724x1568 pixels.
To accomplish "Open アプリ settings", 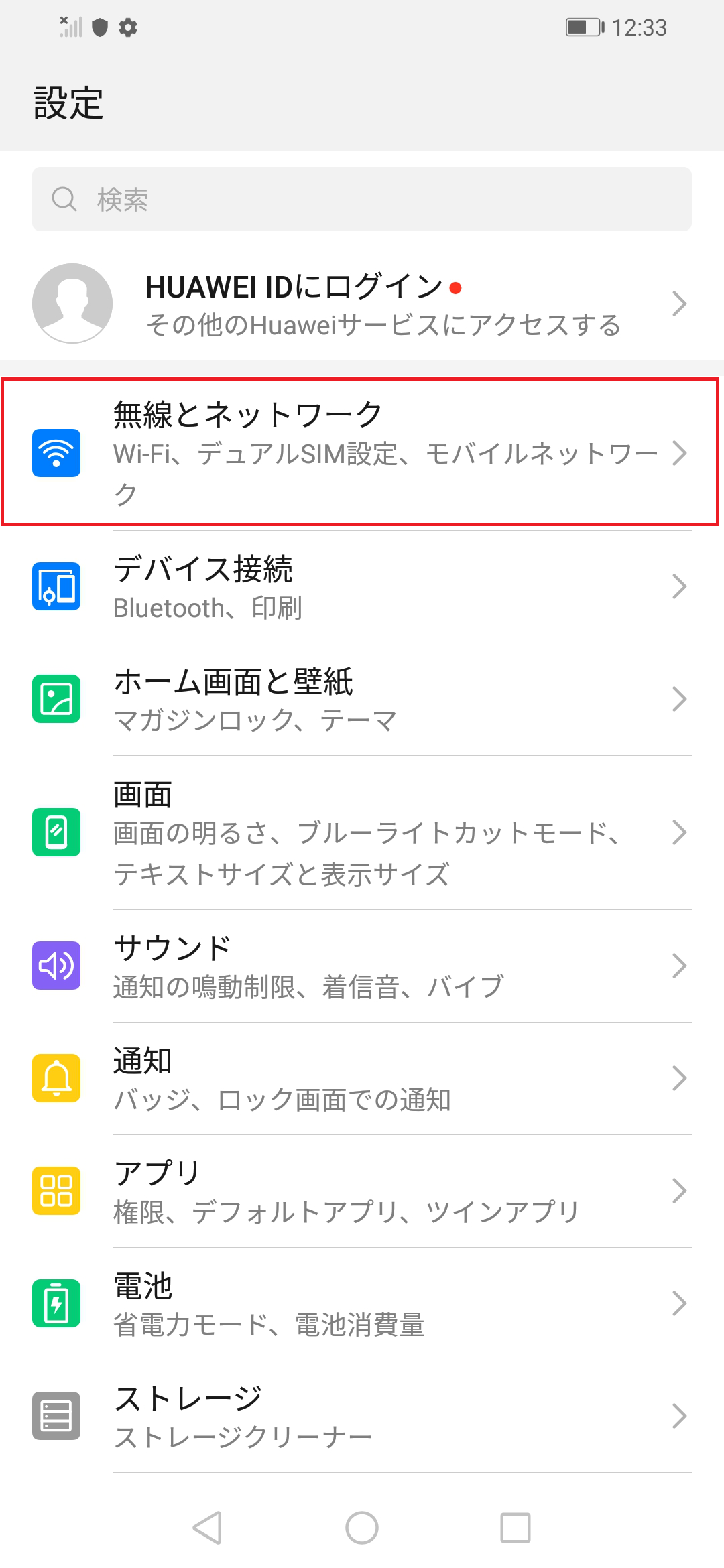I will click(362, 1191).
